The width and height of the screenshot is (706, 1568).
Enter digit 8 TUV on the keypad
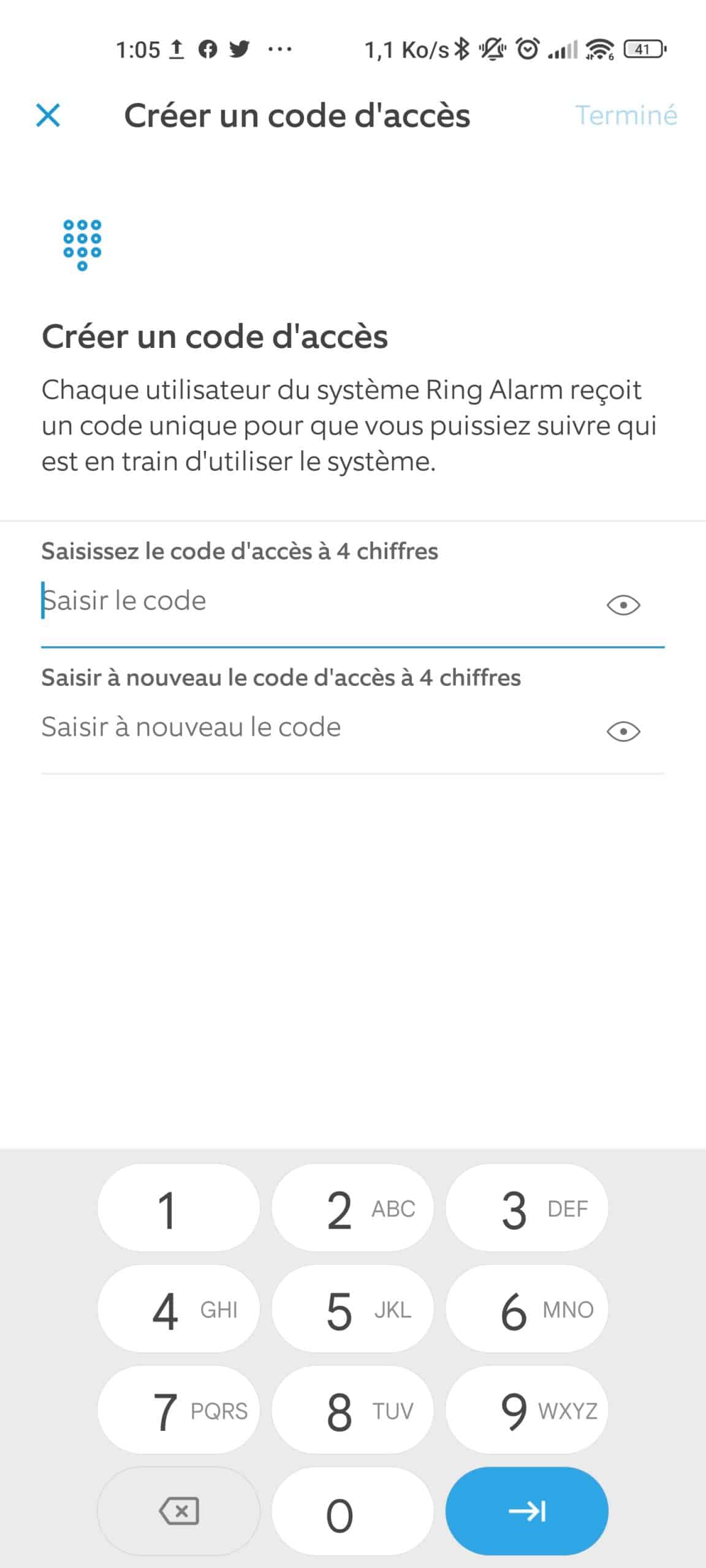click(x=352, y=1411)
